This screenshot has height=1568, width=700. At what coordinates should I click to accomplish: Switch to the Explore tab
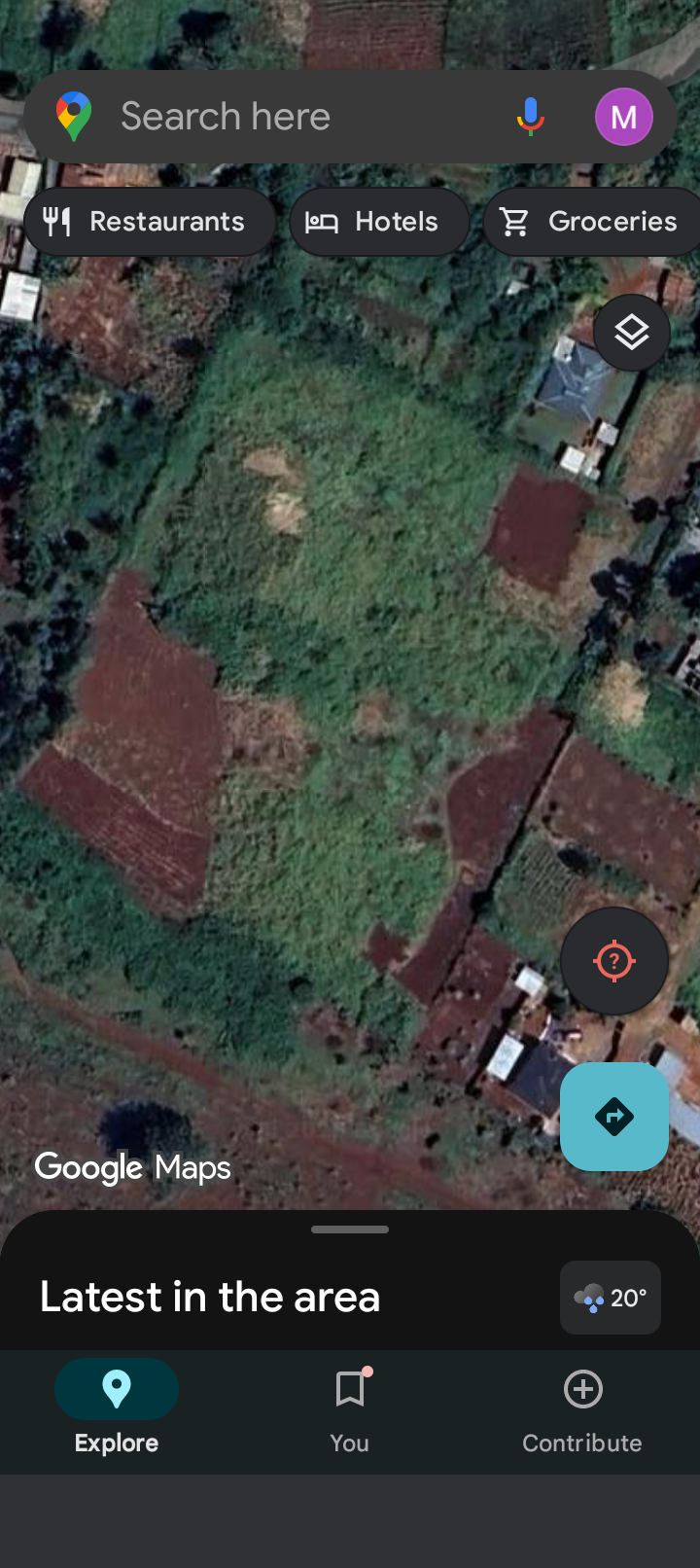coord(117,1410)
